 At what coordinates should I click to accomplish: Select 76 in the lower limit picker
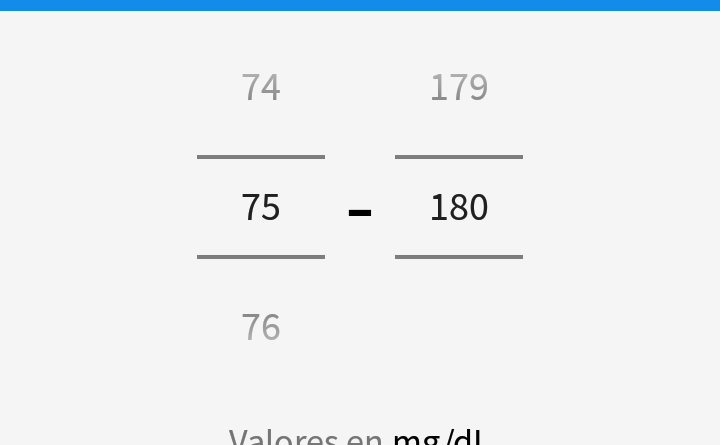[260, 327]
